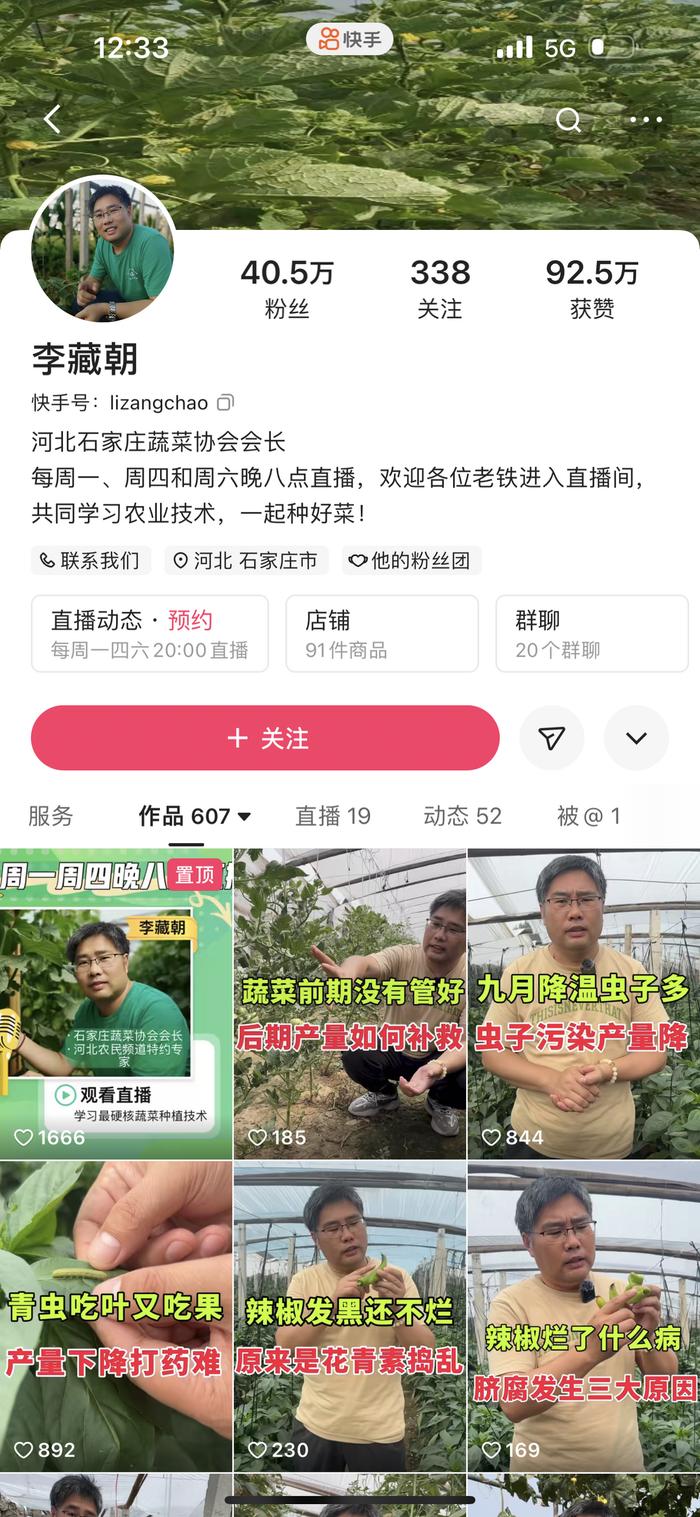The image size is (700, 1517).
Task: Open the three-dot overflow menu
Action: (x=646, y=120)
